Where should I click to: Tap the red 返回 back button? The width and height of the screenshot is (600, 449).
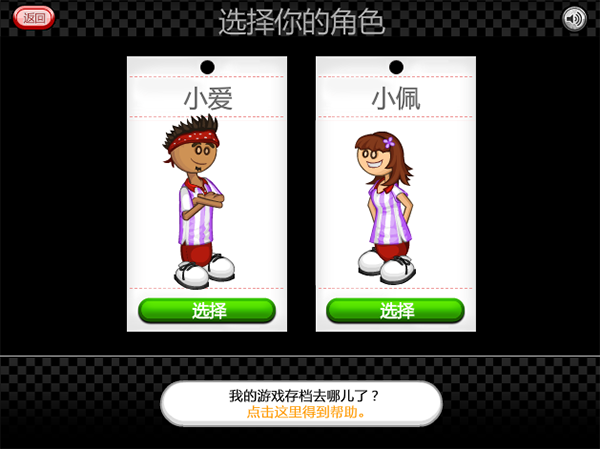(x=34, y=18)
